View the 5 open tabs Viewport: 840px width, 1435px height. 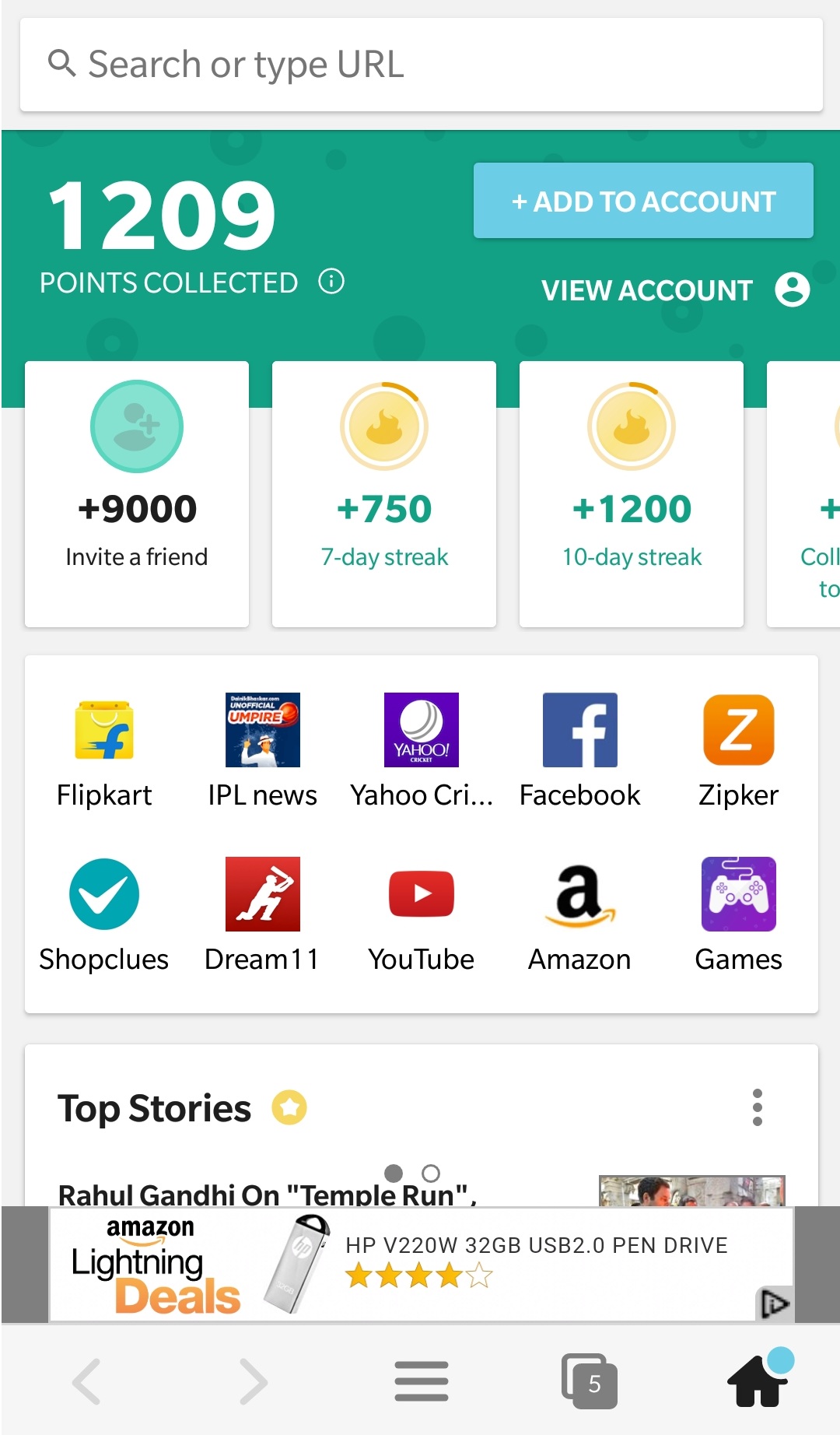[590, 1381]
